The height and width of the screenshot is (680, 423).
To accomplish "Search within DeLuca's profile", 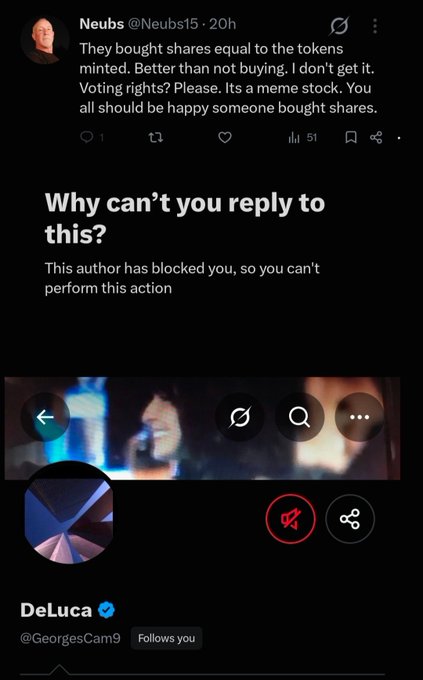I will tap(299, 417).
